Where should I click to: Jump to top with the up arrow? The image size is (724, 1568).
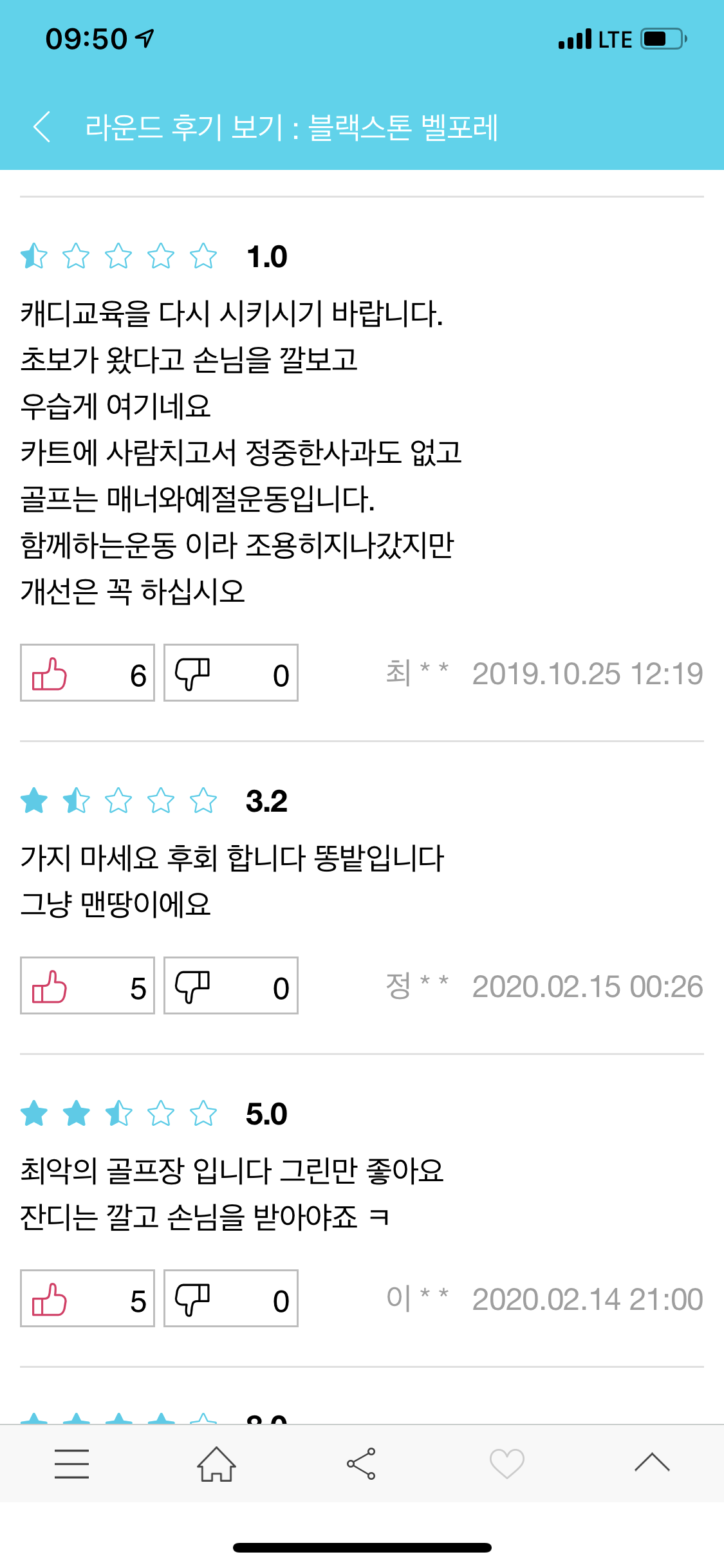(652, 1464)
